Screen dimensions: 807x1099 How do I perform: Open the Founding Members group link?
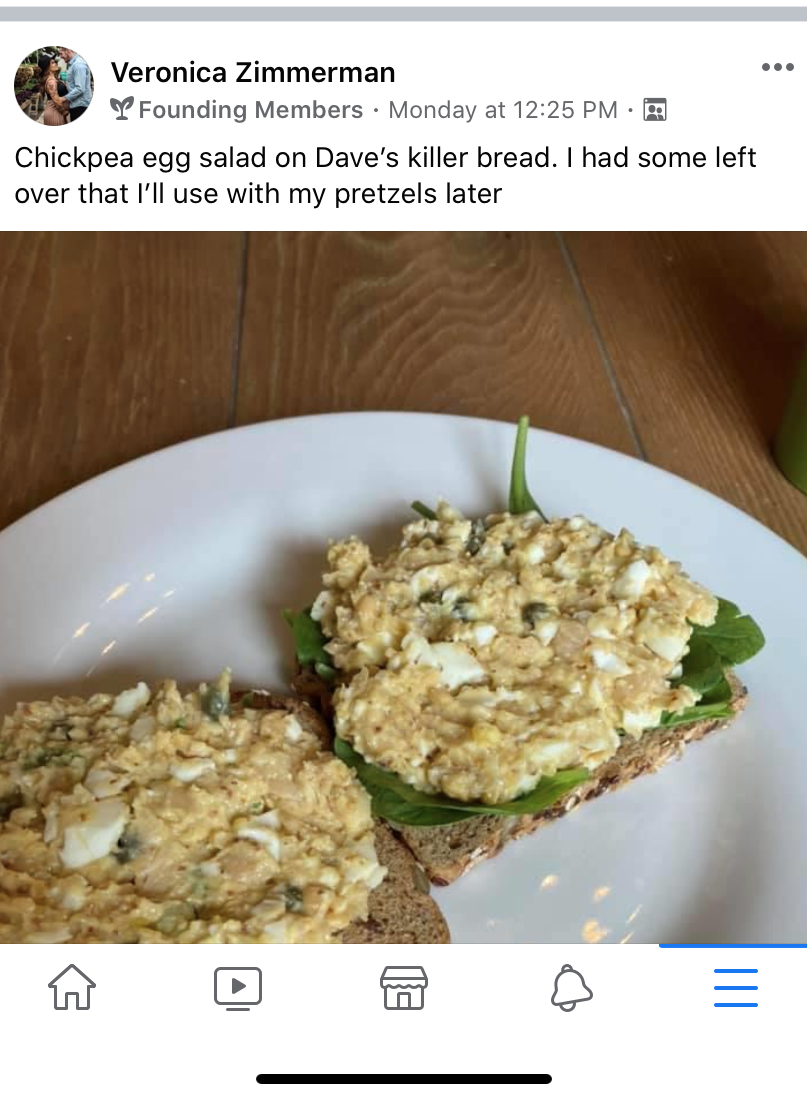click(250, 110)
